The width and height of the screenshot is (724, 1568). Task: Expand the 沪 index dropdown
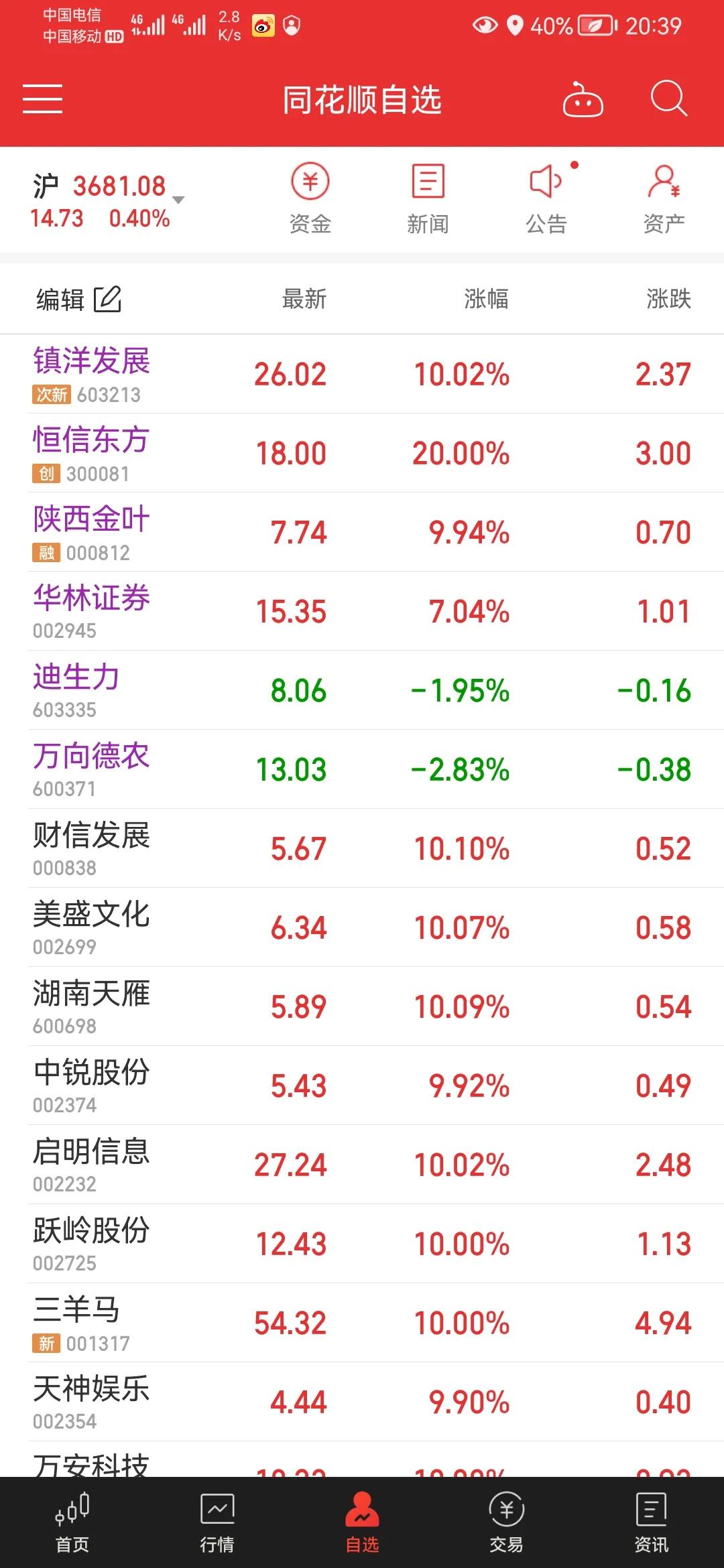pos(178,200)
